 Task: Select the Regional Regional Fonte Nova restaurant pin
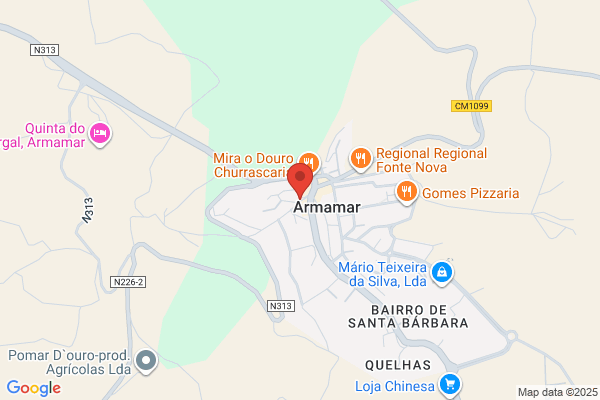[x=360, y=159]
